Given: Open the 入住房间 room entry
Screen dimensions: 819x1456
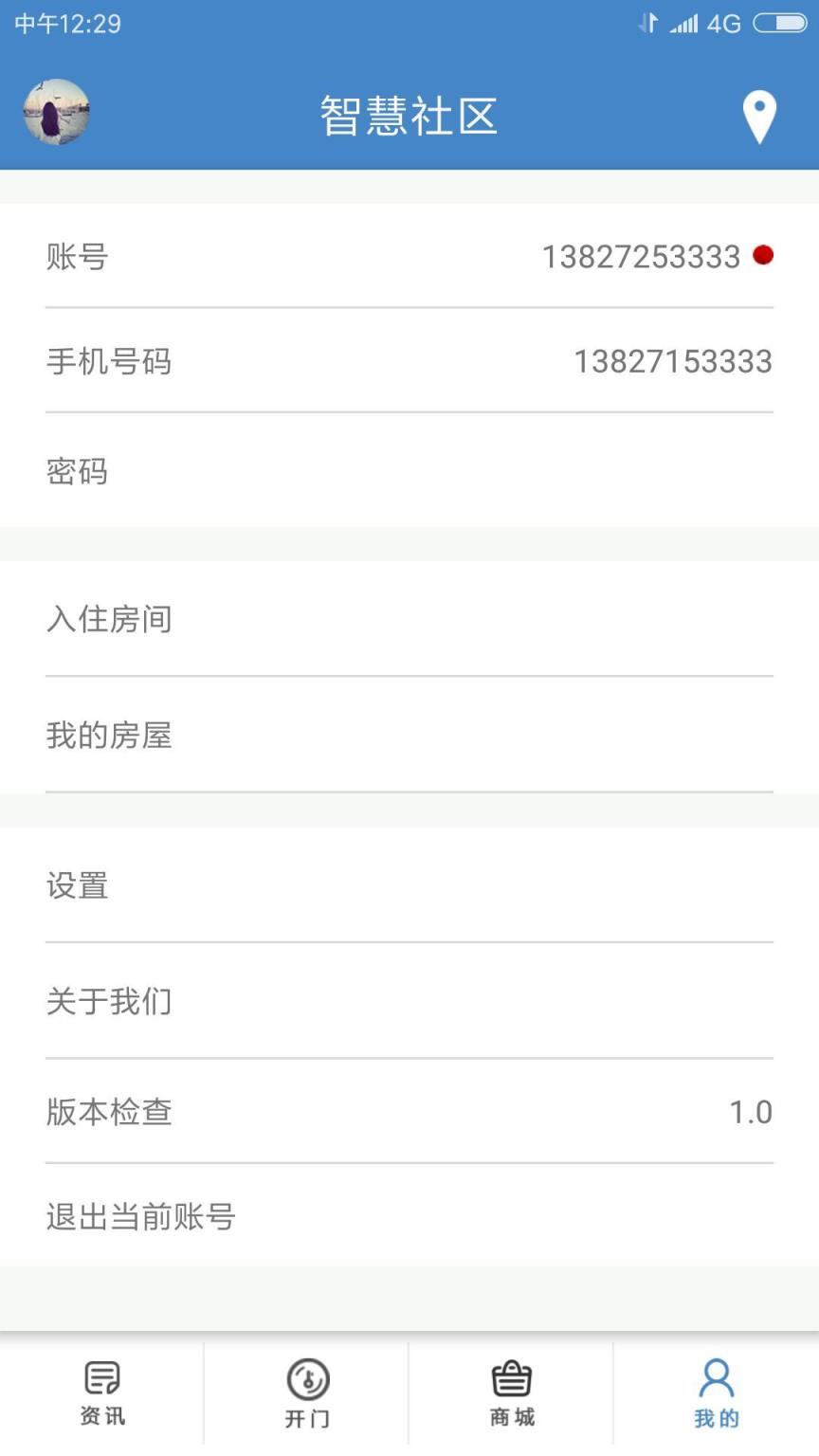Looking at the screenshot, I should [109, 619].
